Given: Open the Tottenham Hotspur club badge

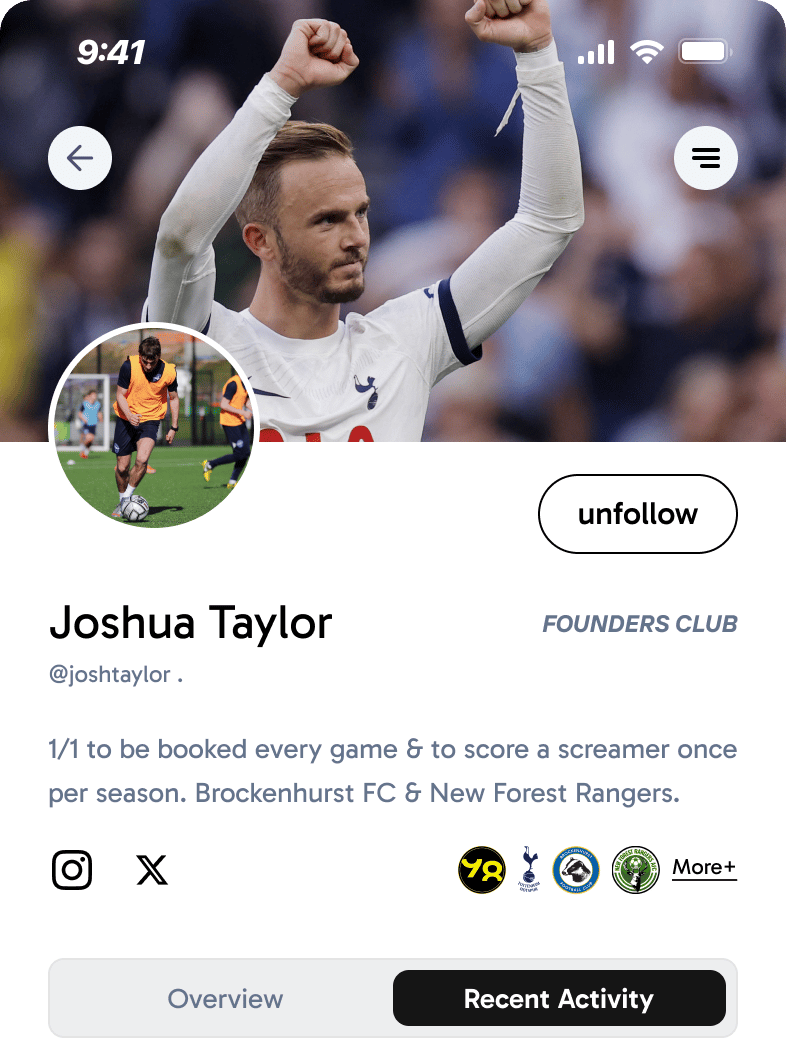Looking at the screenshot, I should [528, 870].
